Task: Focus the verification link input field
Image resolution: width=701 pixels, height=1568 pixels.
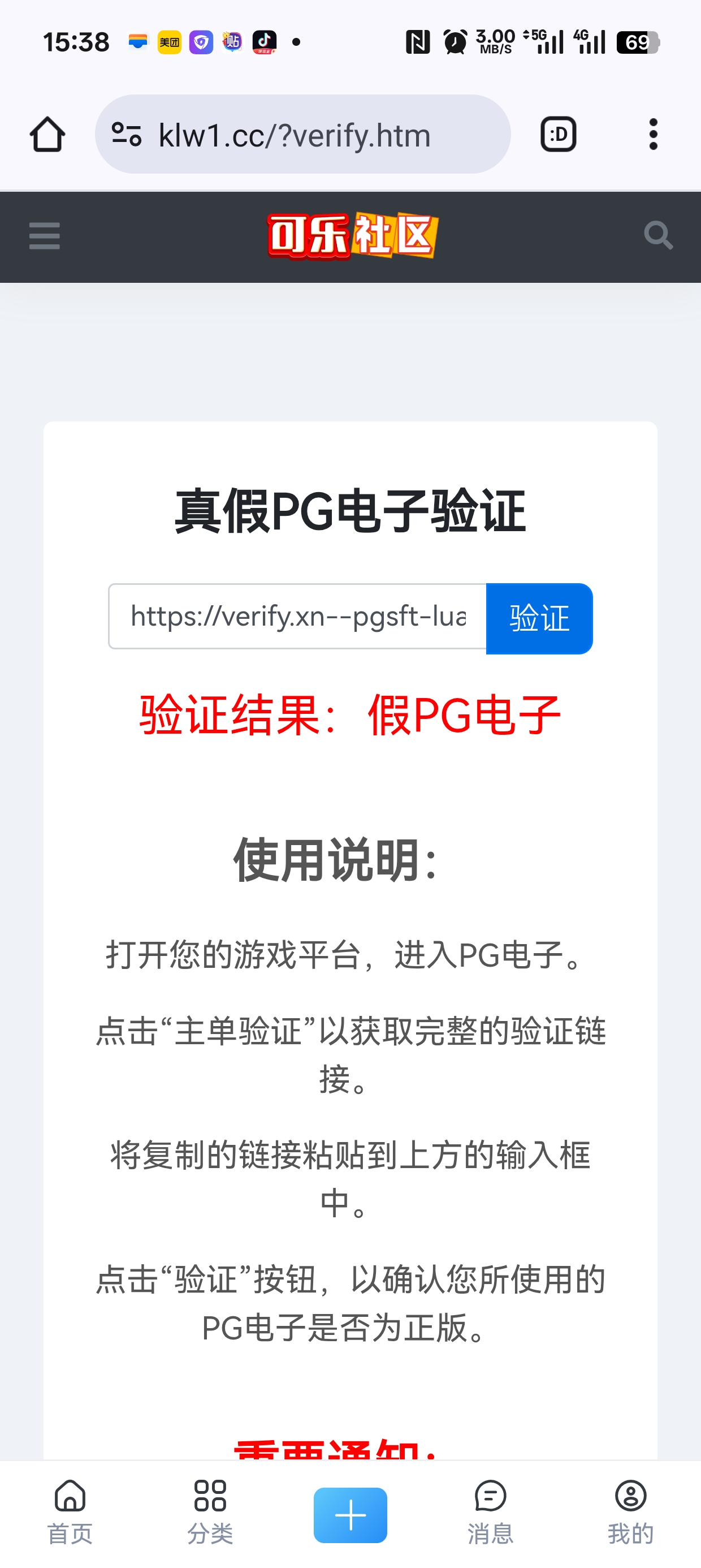Action: pos(297,617)
